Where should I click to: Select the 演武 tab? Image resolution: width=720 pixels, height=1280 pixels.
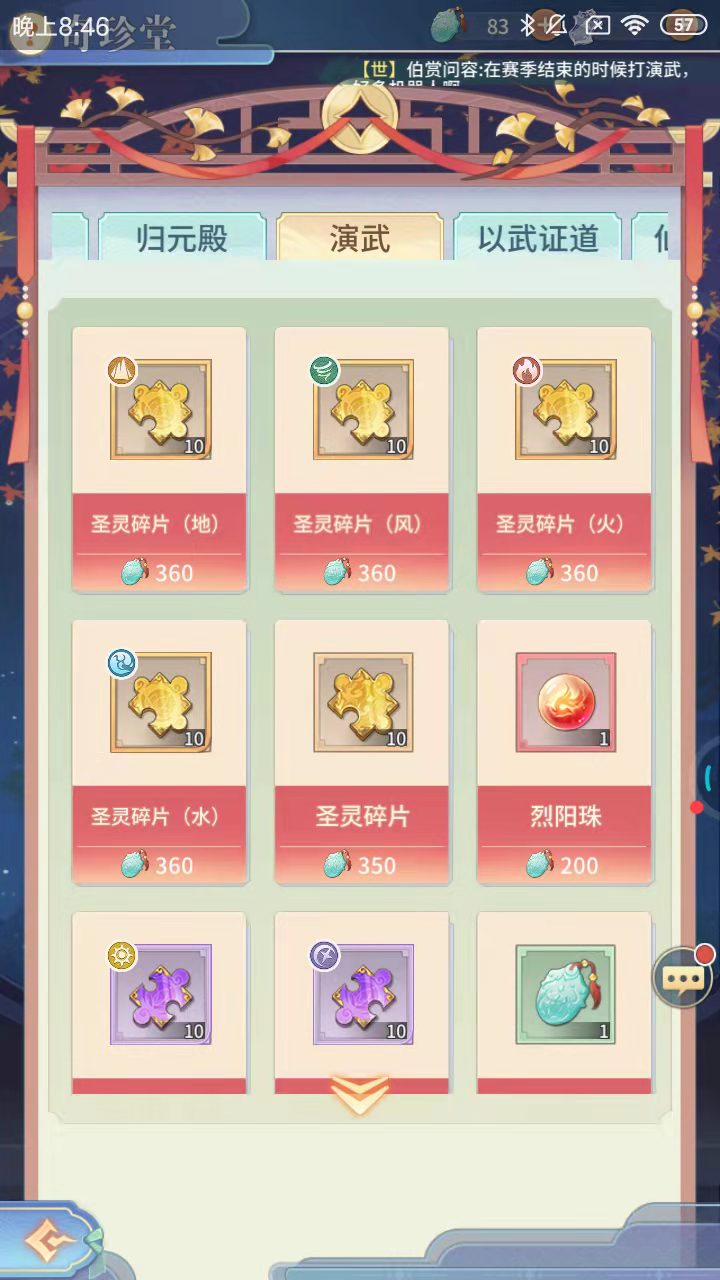[x=360, y=238]
